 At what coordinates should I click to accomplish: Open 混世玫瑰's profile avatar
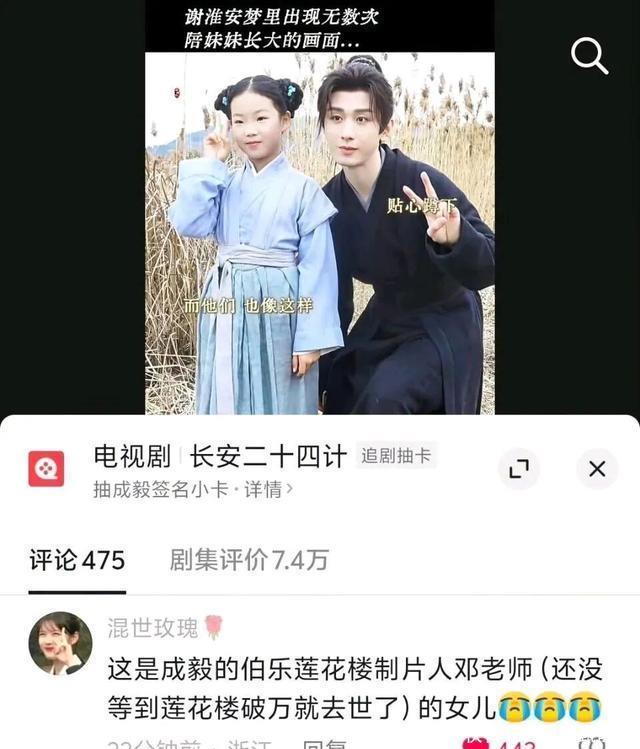60,643
